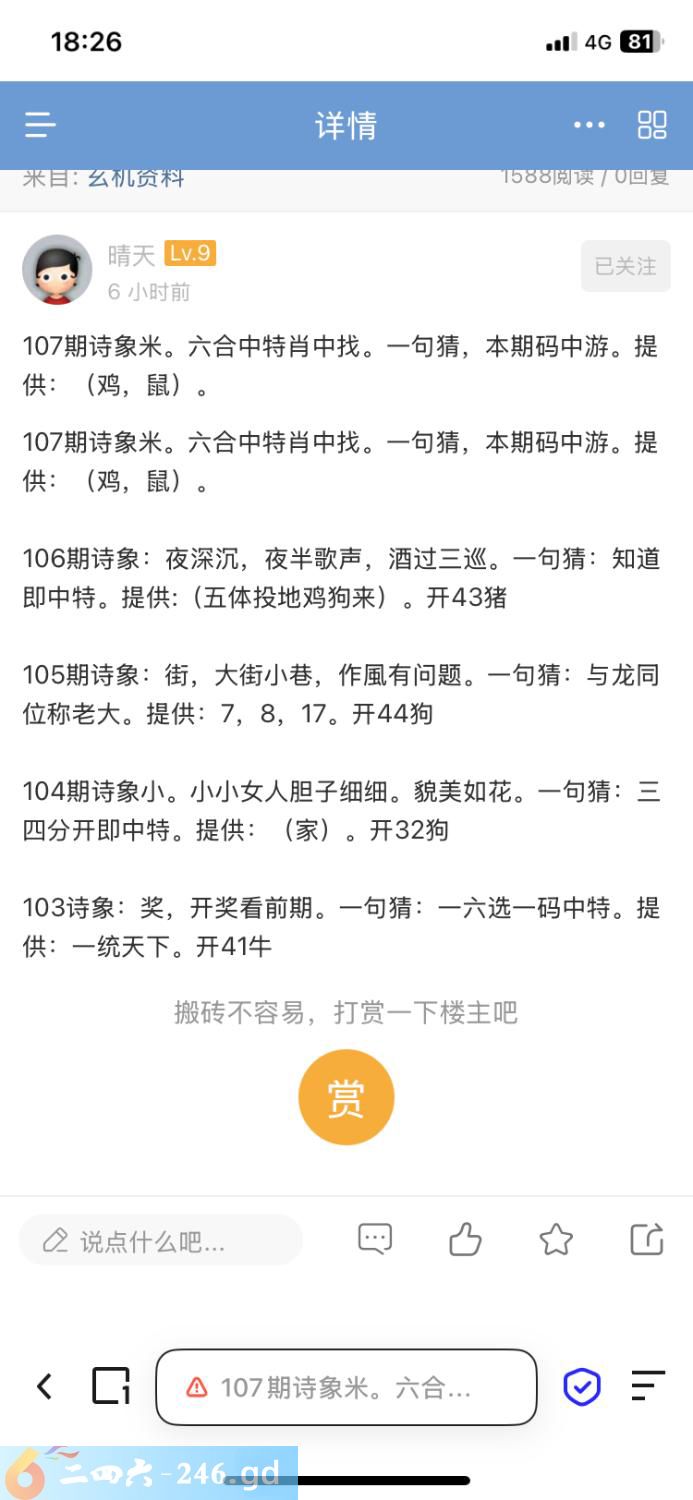Open the hamburger menu in header
Image resolution: width=693 pixels, height=1500 pixels.
tap(40, 125)
